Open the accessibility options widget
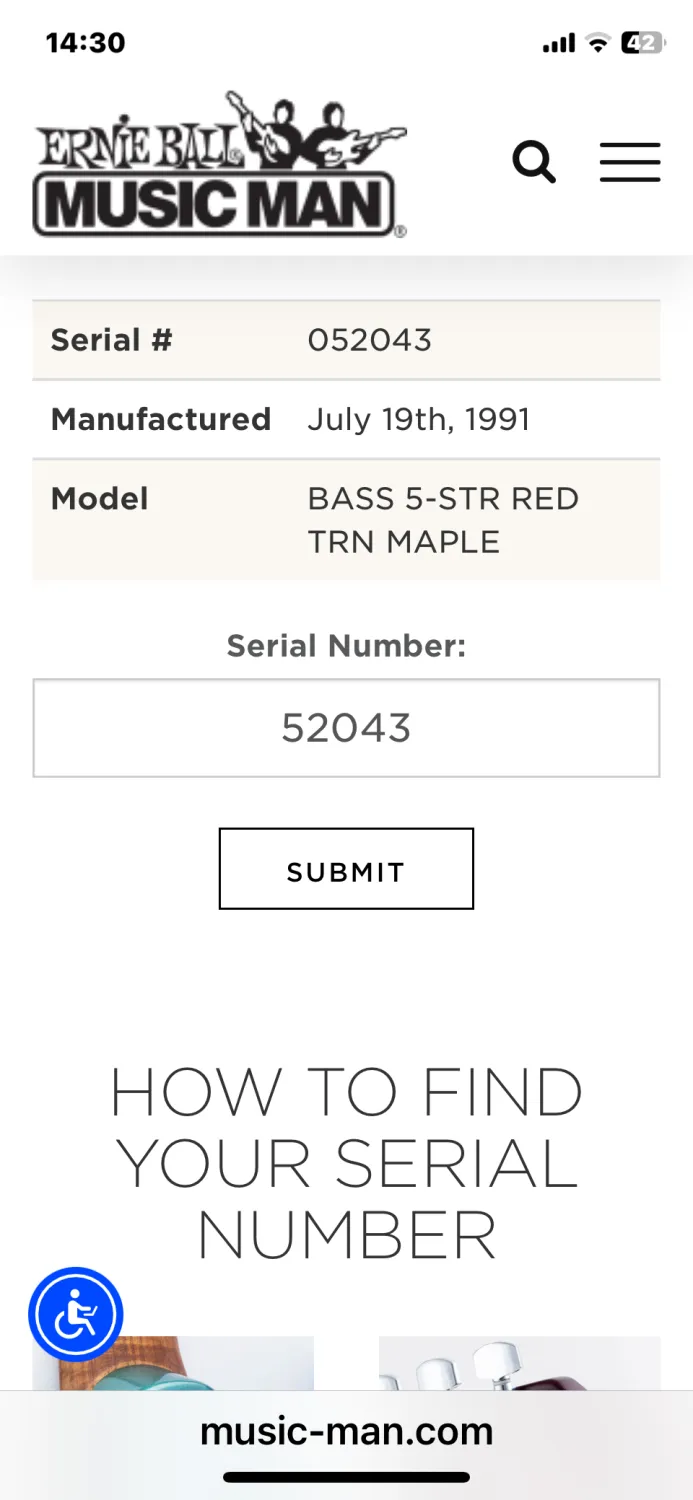Image resolution: width=693 pixels, height=1500 pixels. click(x=76, y=1315)
